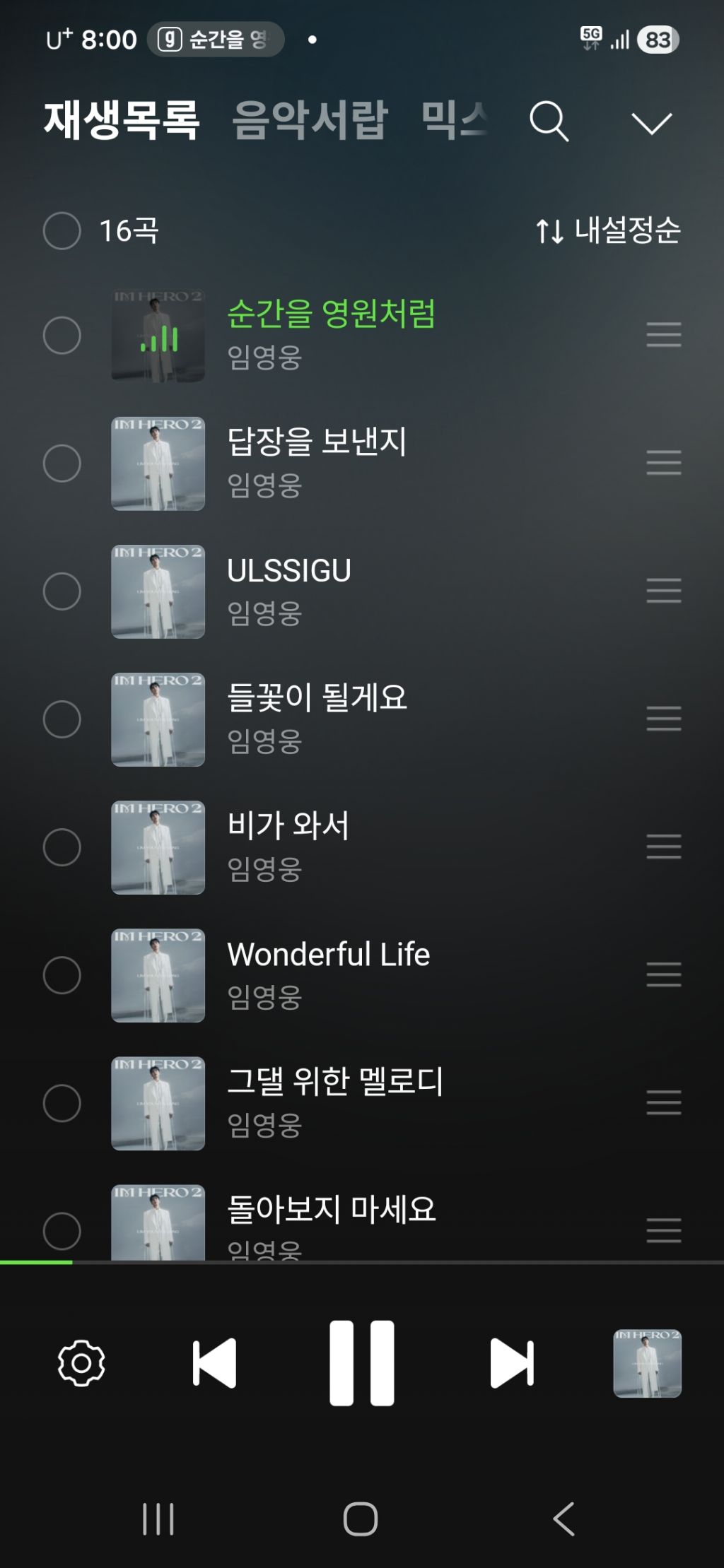Pause the current playback
This screenshot has width=724, height=1568.
click(x=361, y=1363)
